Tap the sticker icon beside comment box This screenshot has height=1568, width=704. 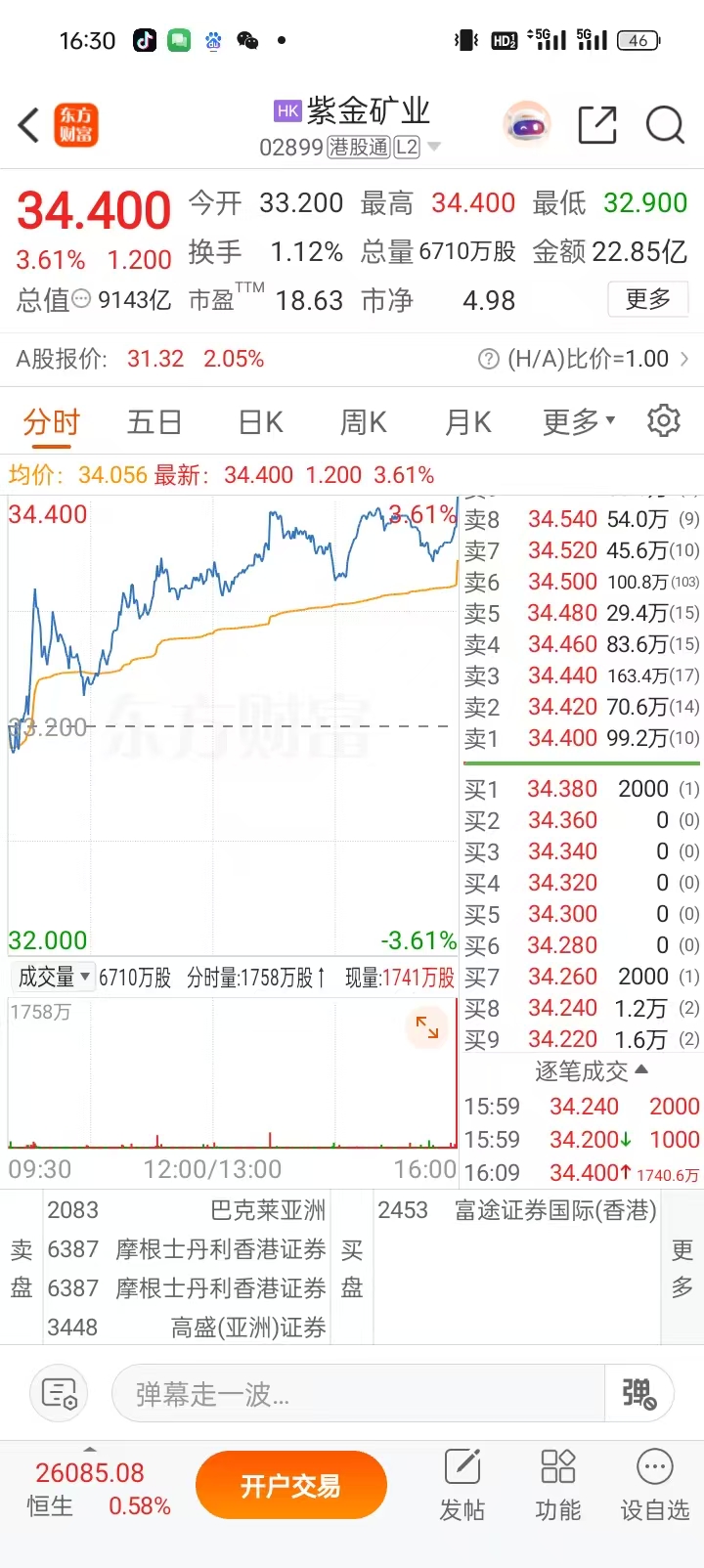59,1392
